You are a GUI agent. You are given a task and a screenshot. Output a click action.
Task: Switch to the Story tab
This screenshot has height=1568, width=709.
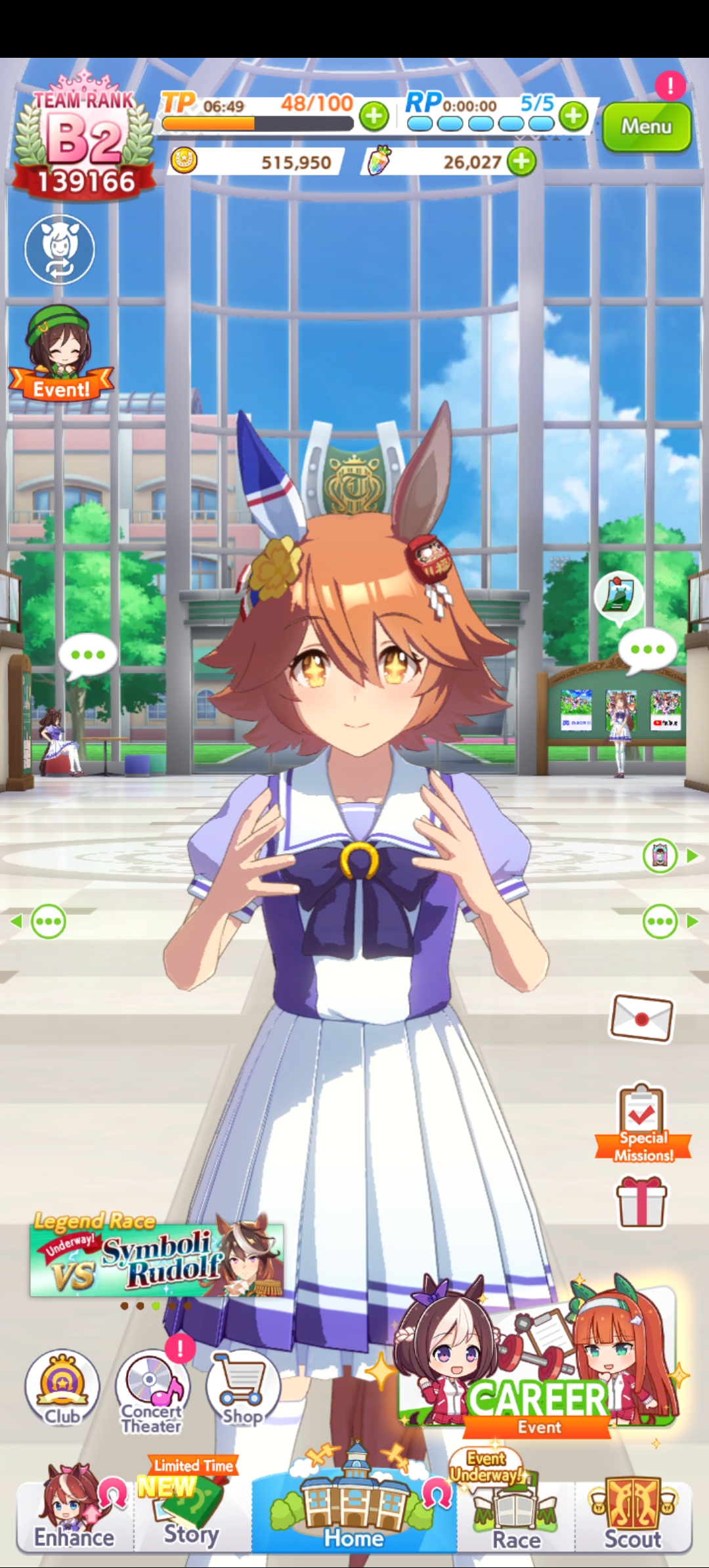[192, 1508]
